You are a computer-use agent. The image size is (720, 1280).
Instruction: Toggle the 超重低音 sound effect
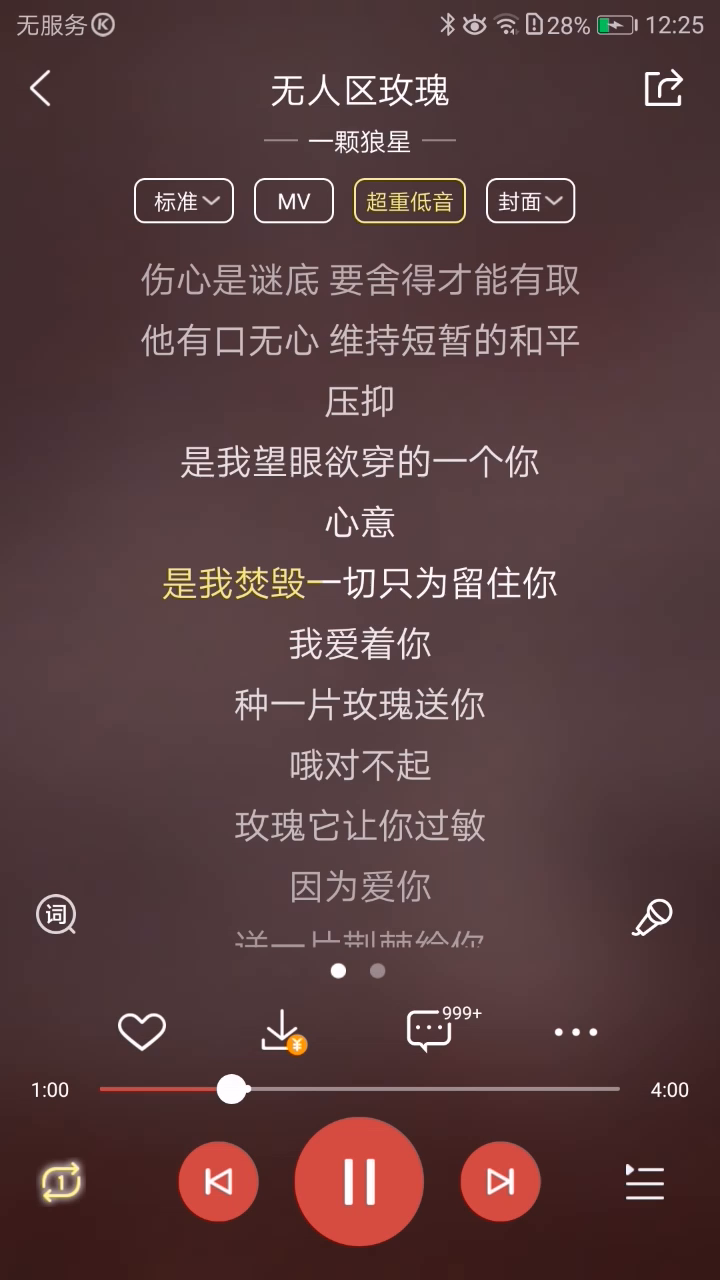coord(409,201)
